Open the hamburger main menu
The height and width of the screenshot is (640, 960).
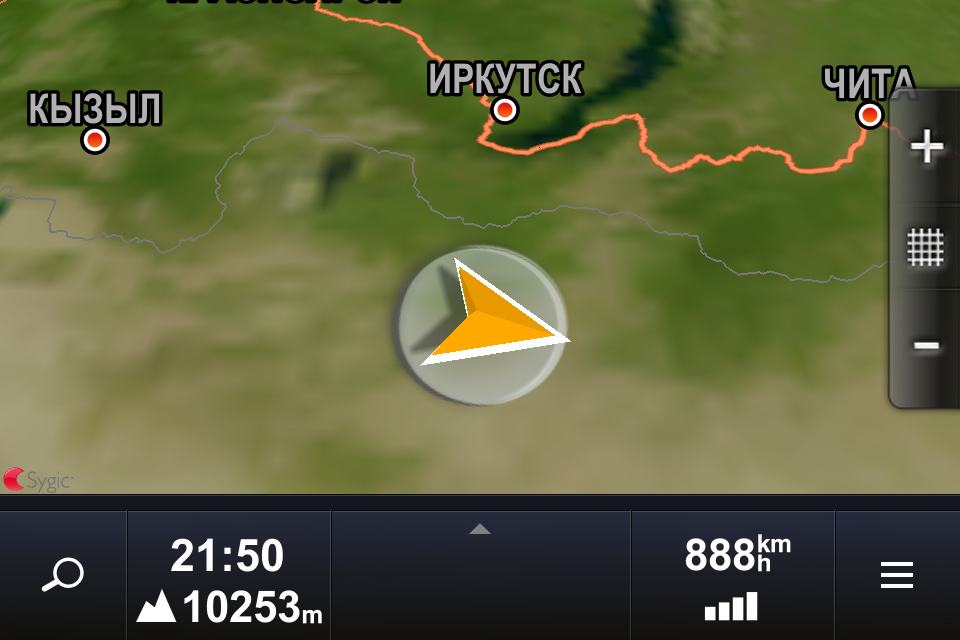[x=896, y=575]
